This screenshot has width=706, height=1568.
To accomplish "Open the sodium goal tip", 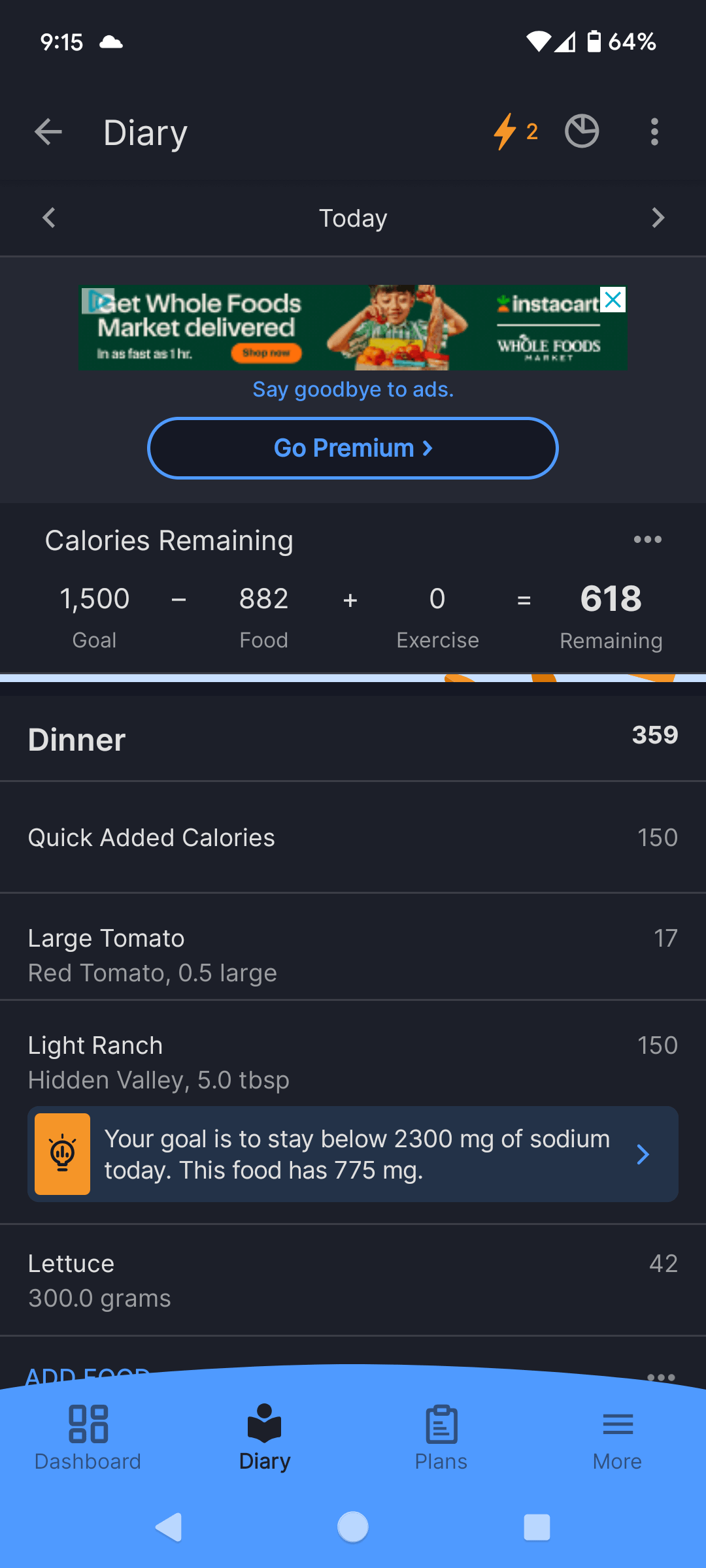I will click(x=353, y=1154).
